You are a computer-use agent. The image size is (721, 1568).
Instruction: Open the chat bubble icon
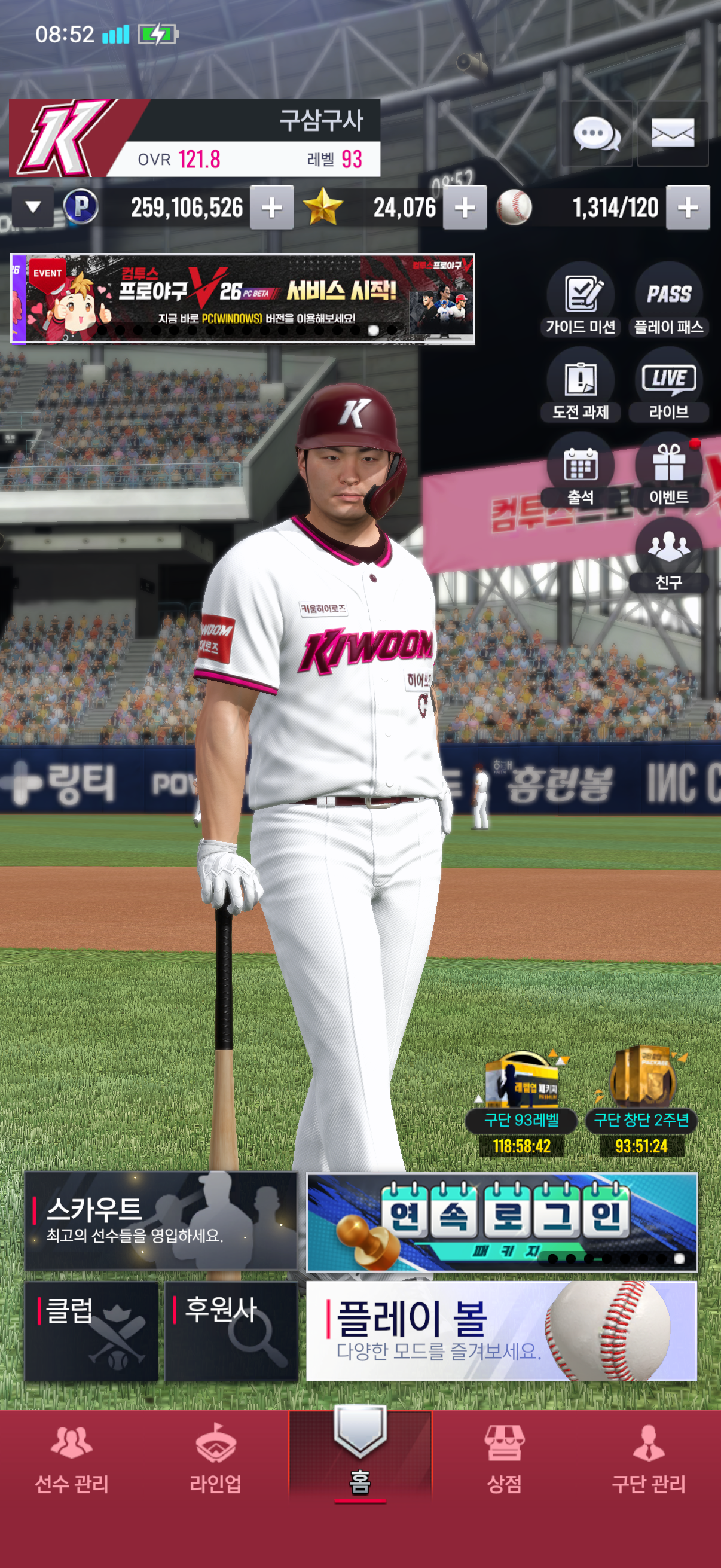click(596, 134)
